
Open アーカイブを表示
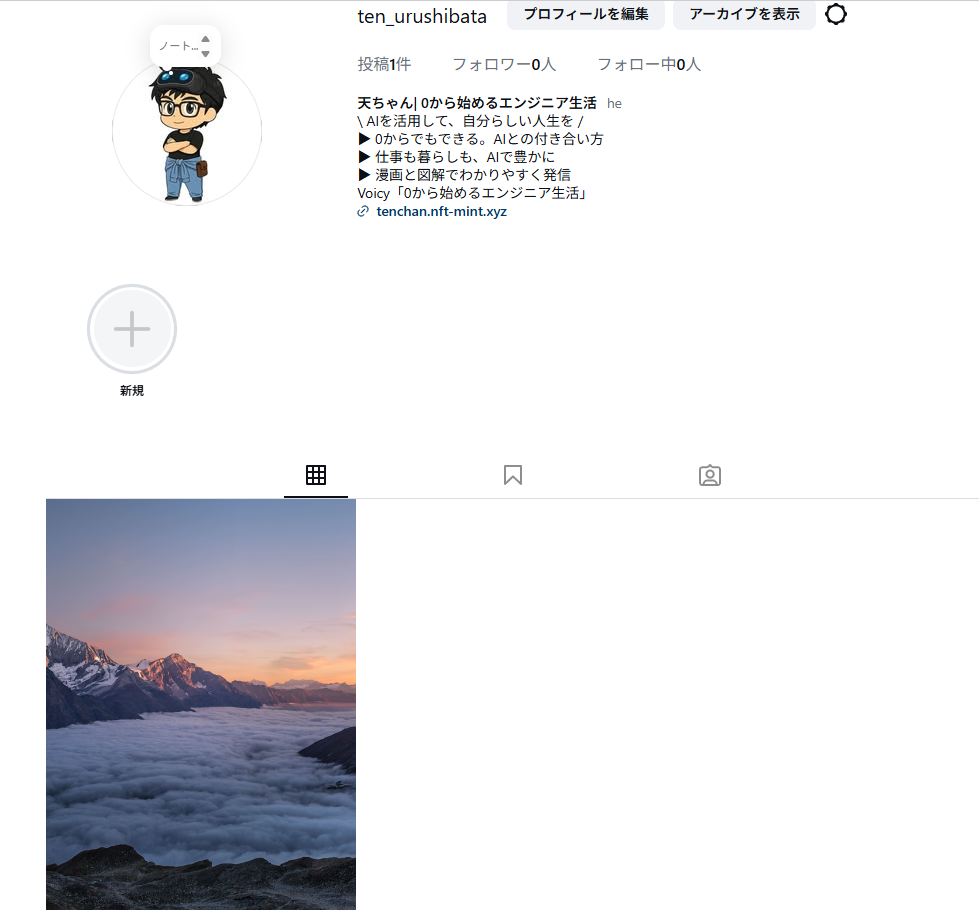tap(744, 15)
